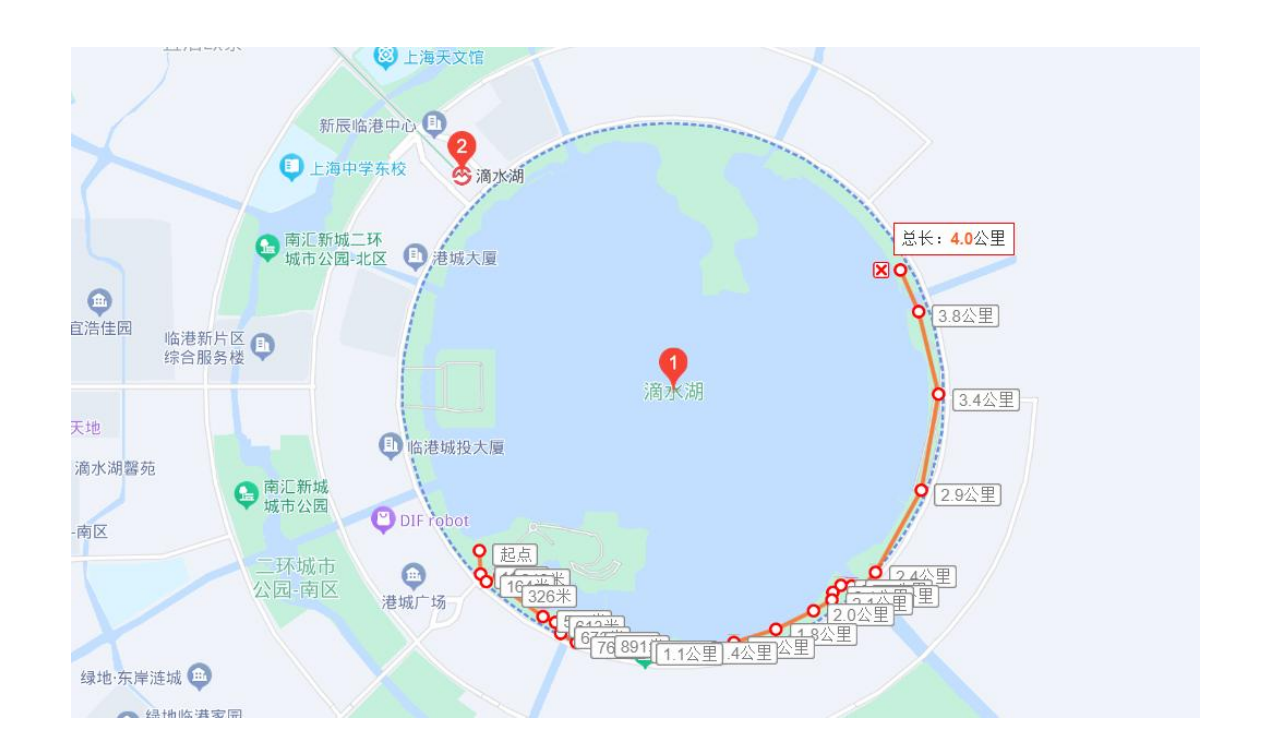Select the 上海天文馆 place marker
The width and height of the screenshot is (1269, 750).
[x=386, y=57]
